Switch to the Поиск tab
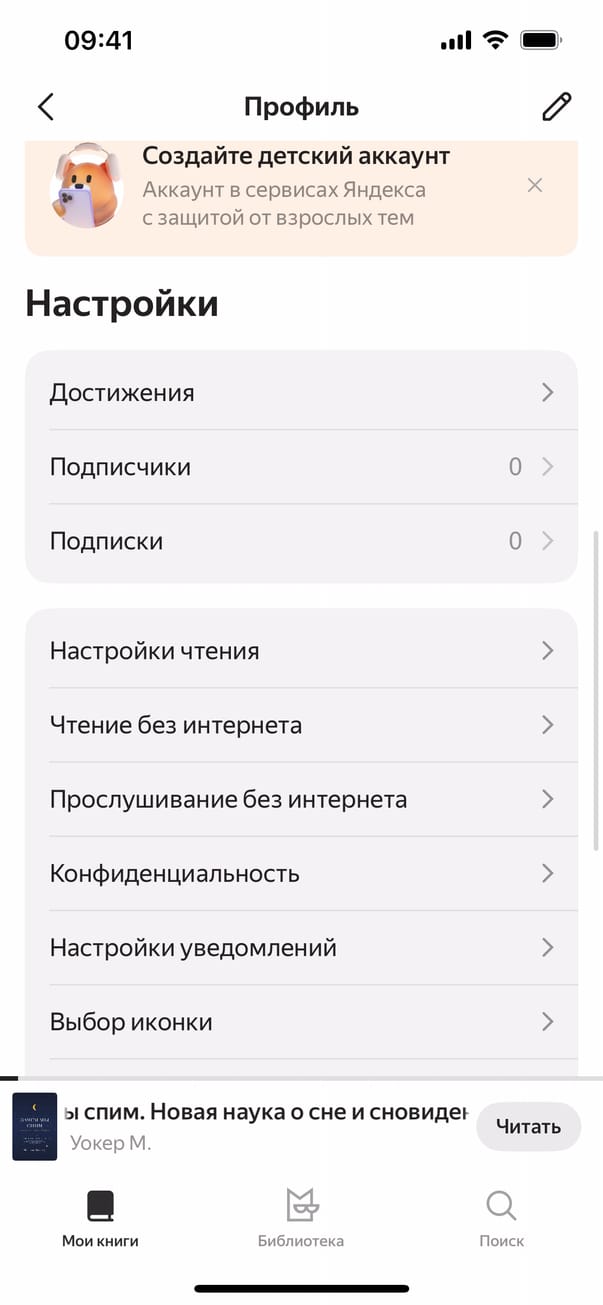603x1305 pixels. pyautogui.click(x=501, y=1218)
